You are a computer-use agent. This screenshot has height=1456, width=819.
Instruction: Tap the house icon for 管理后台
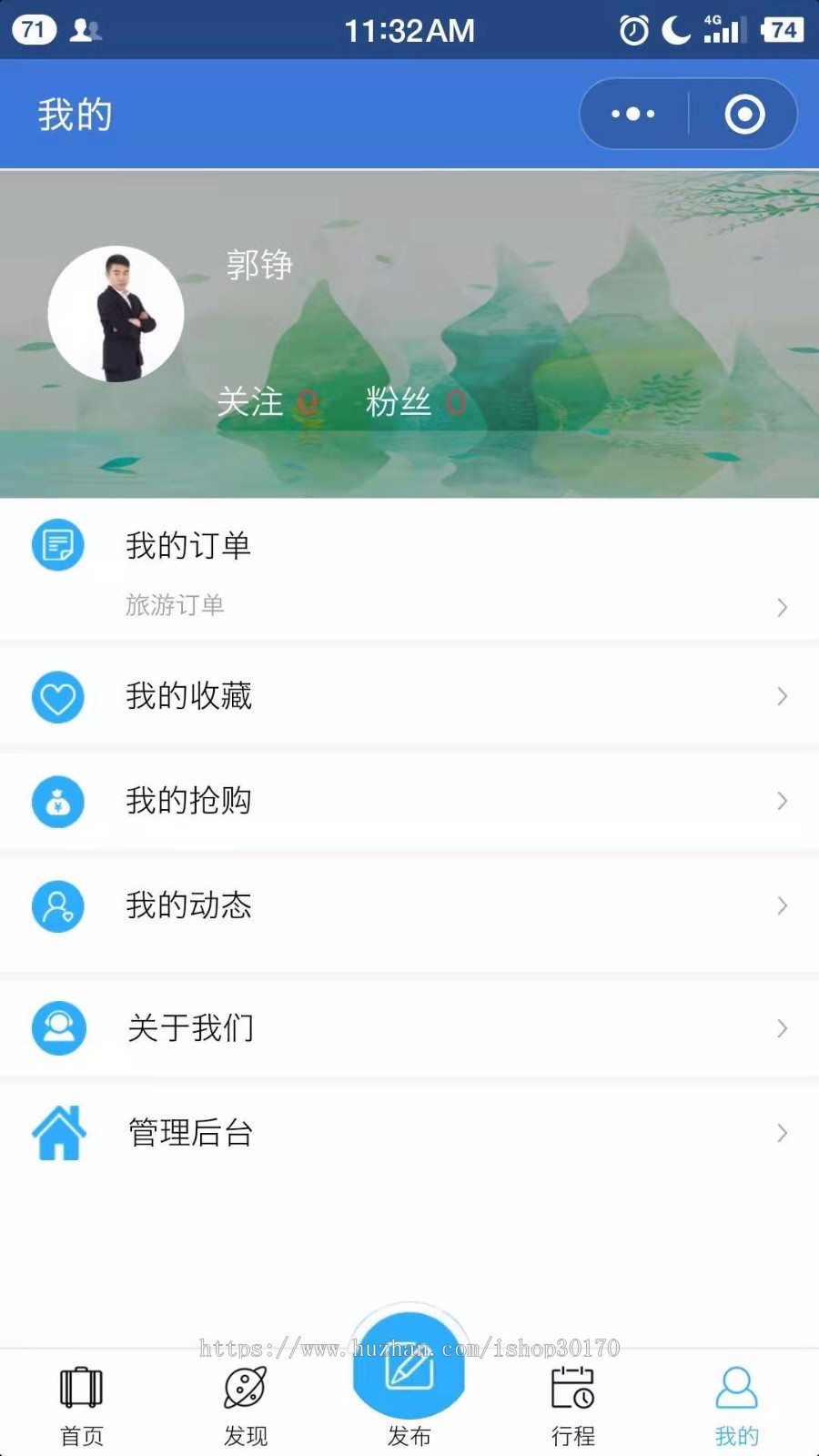pyautogui.click(x=58, y=1133)
